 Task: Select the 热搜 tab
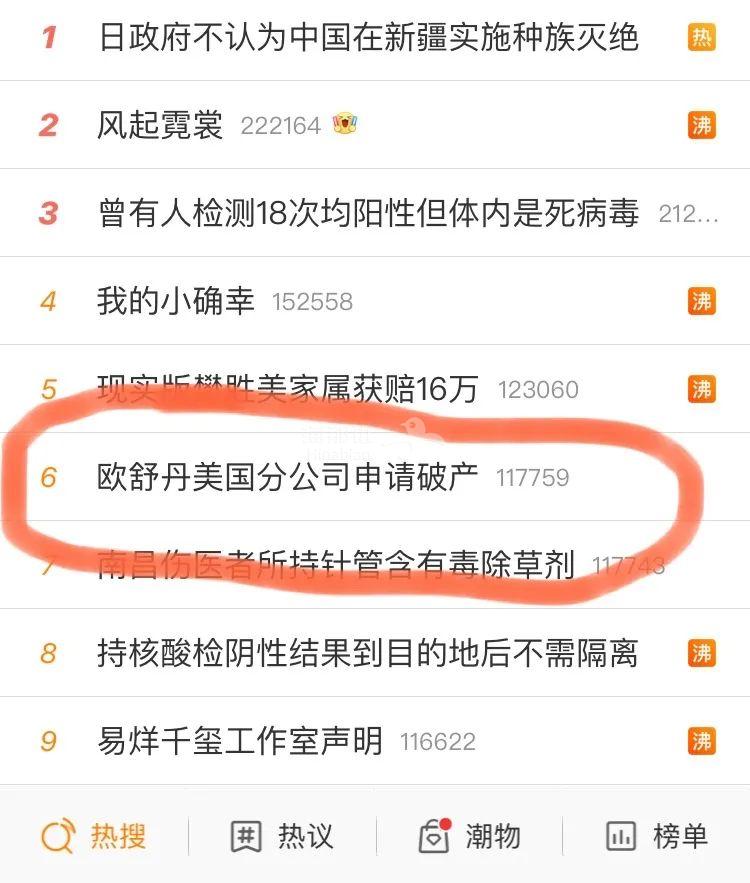pos(94,836)
